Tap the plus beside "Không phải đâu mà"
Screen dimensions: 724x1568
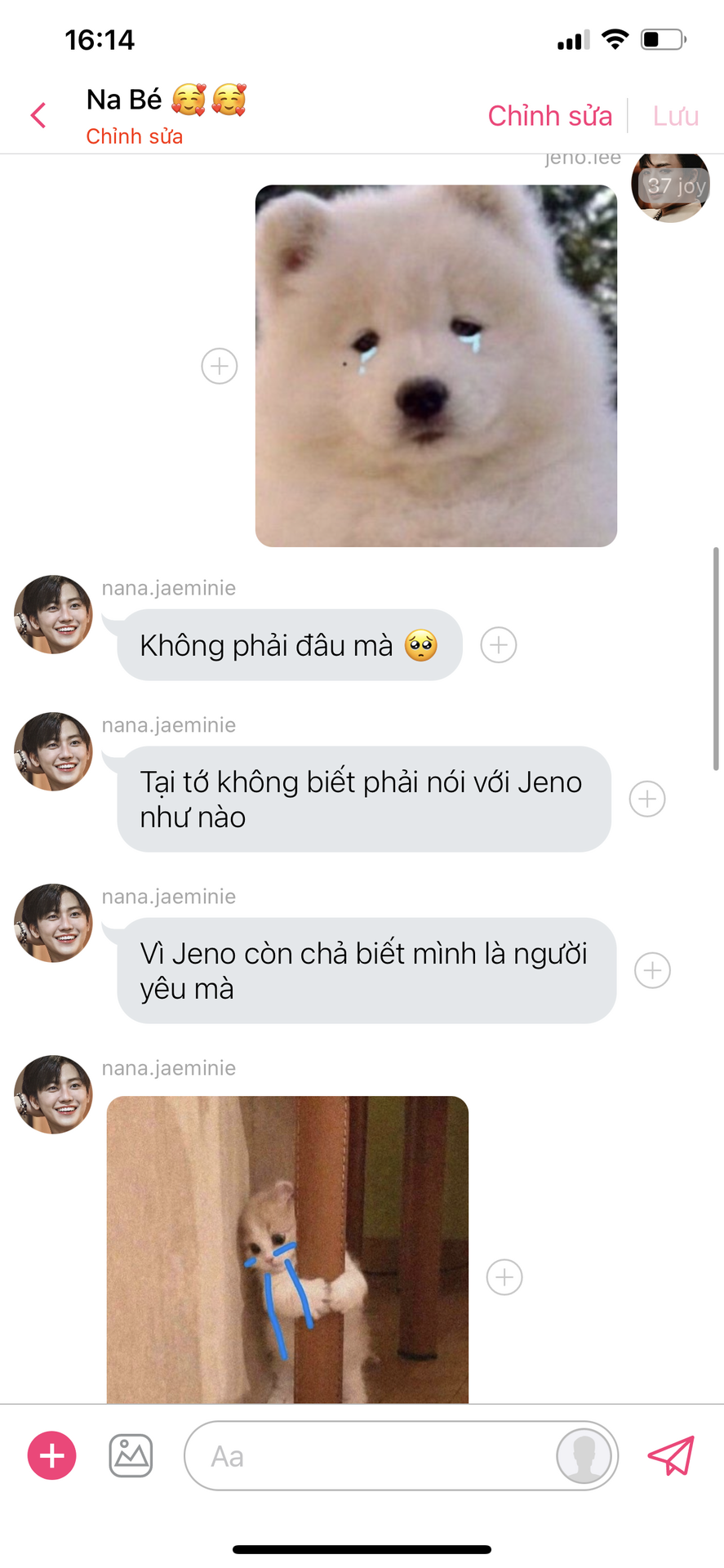tap(499, 645)
